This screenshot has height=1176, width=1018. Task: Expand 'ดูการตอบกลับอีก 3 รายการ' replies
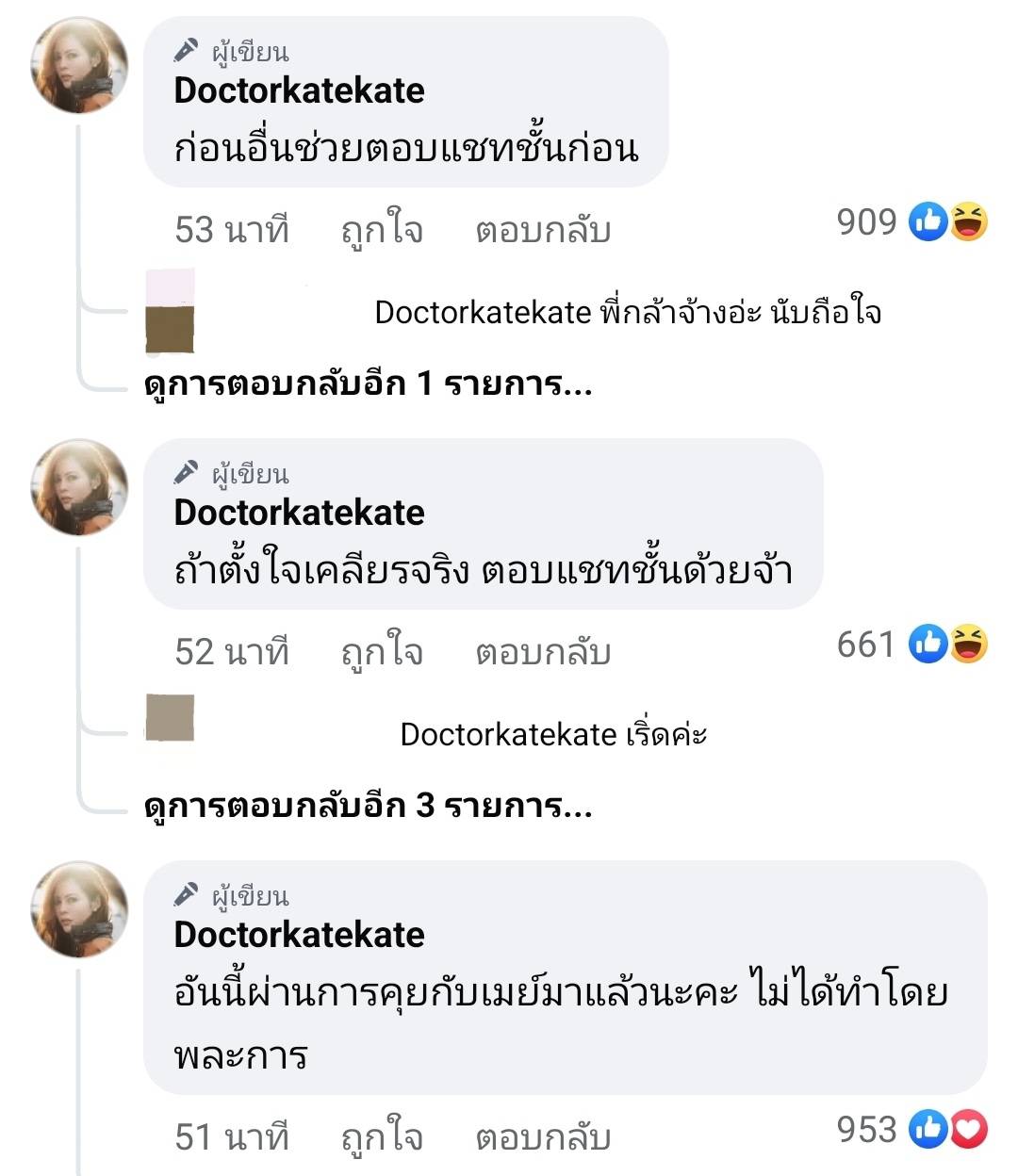(368, 807)
